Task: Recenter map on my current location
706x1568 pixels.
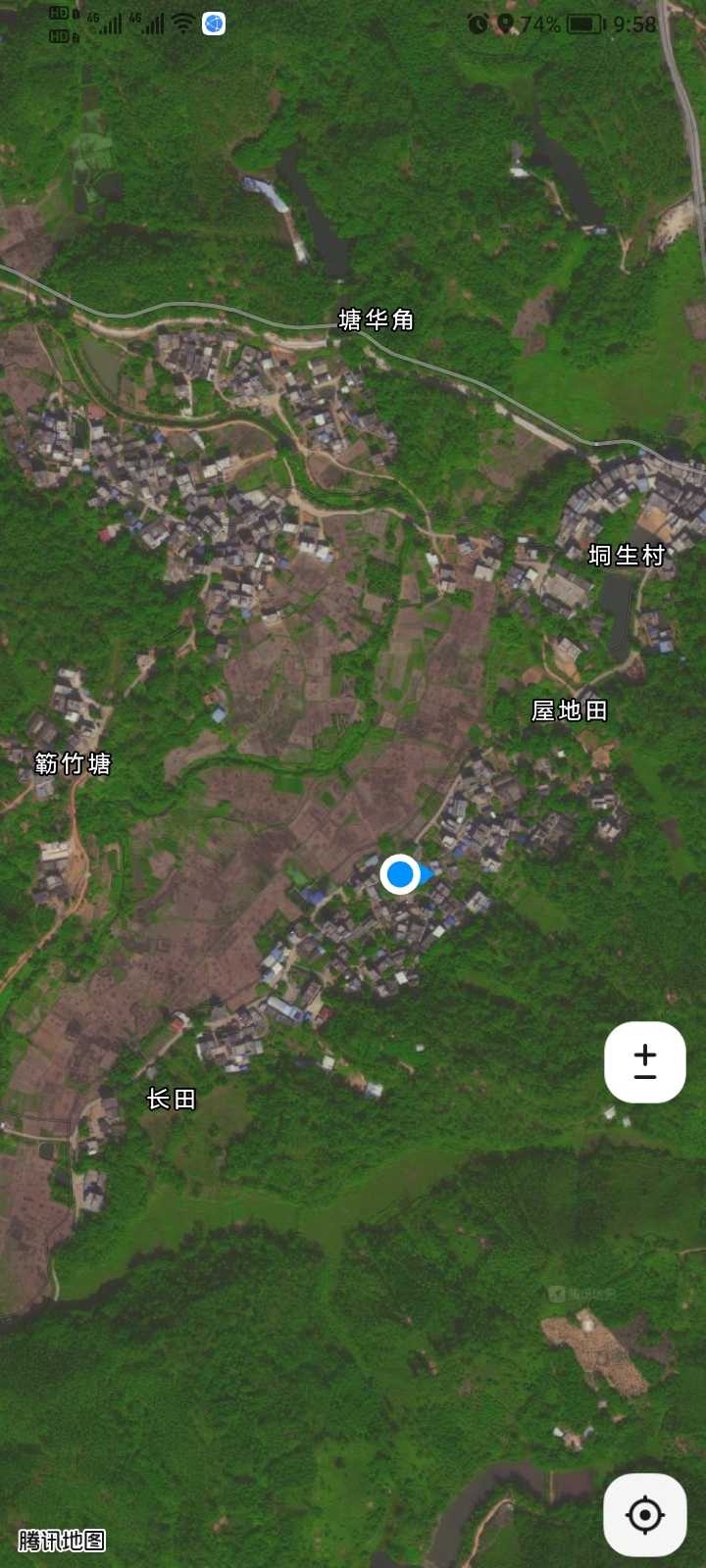Action: pos(645,1515)
